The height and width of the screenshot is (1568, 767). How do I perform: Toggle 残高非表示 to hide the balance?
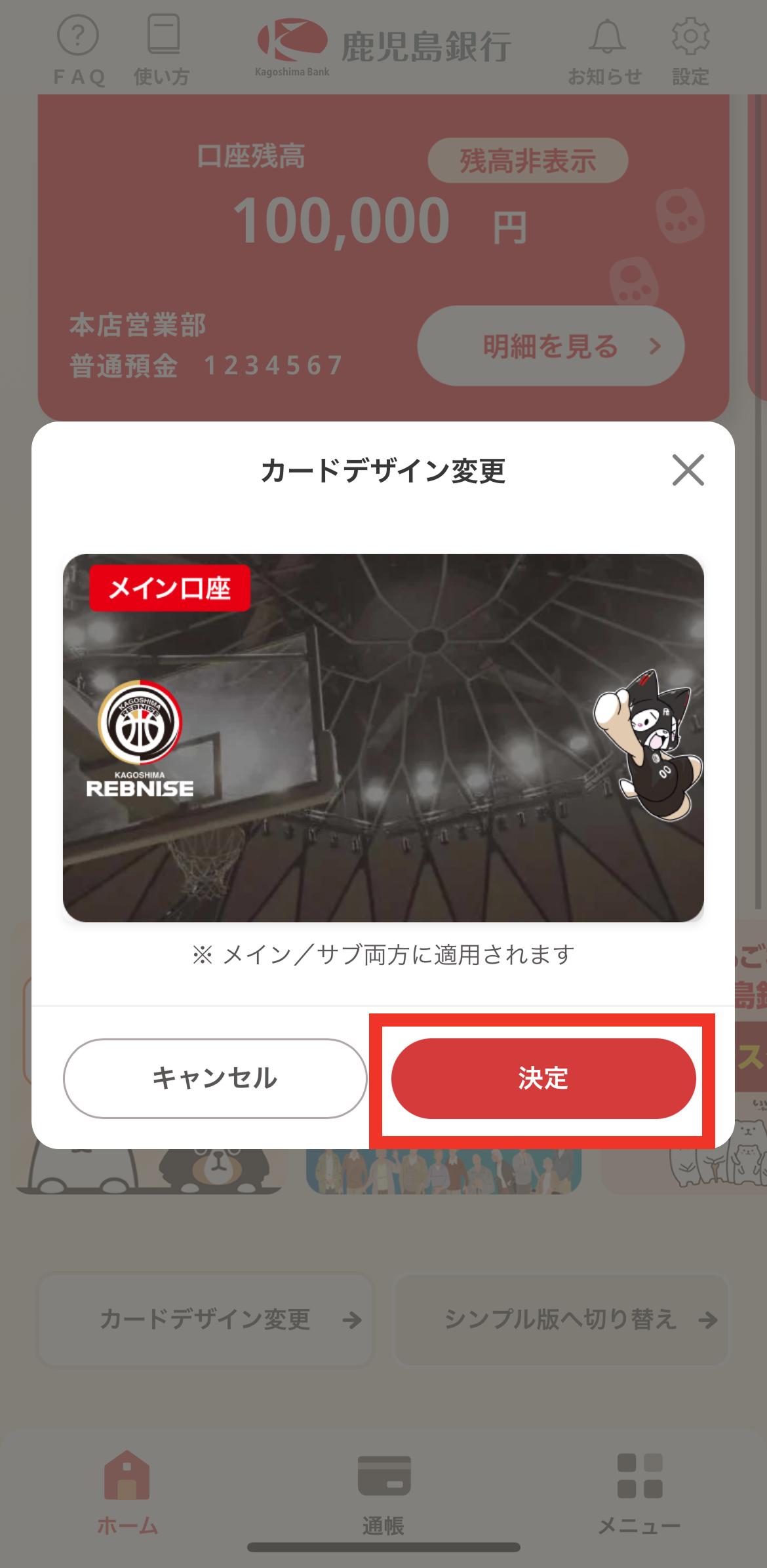click(526, 159)
